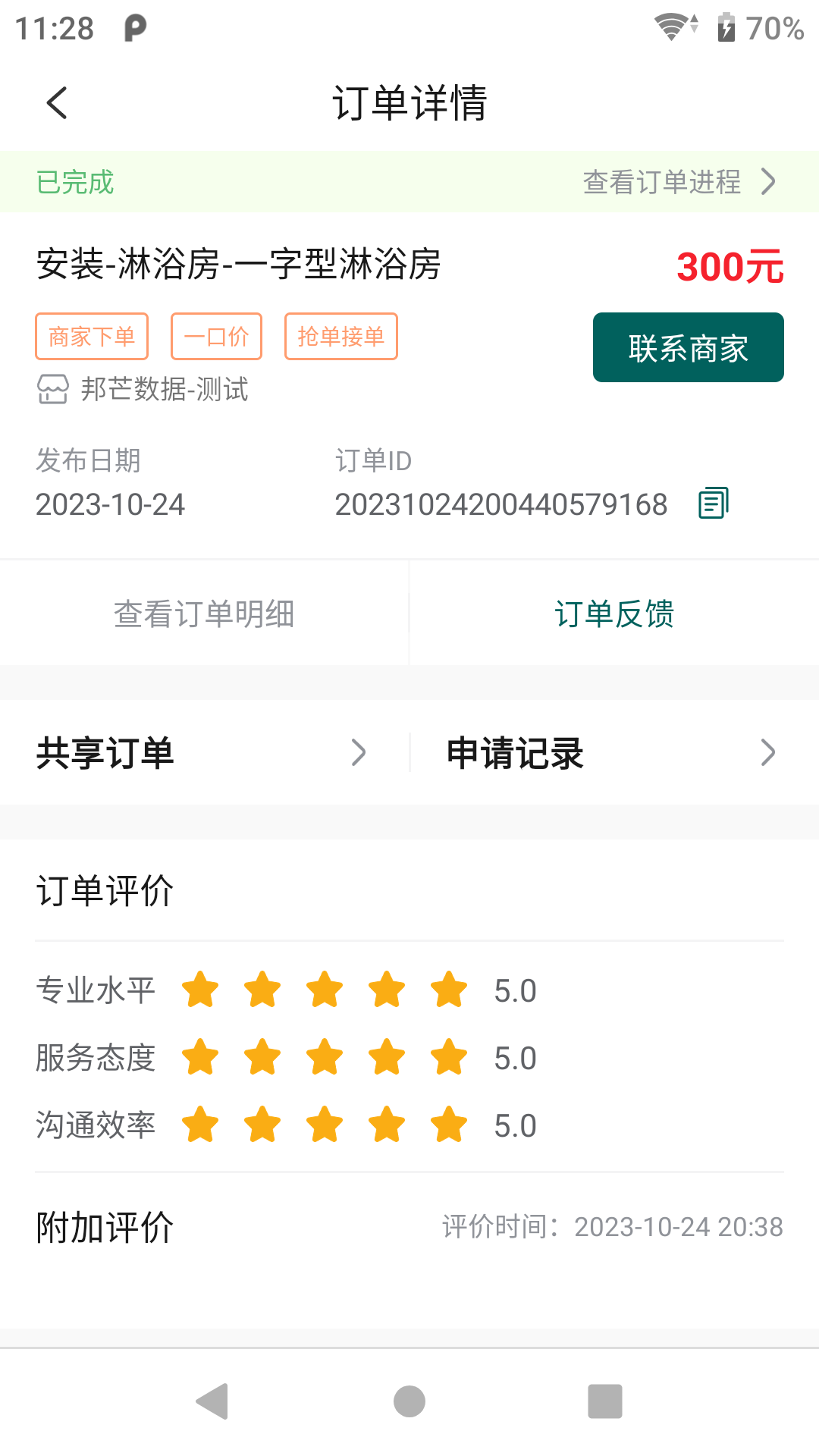Open 查看订单进程 order progress
The width and height of the screenshot is (819, 1456).
pyautogui.click(x=678, y=182)
